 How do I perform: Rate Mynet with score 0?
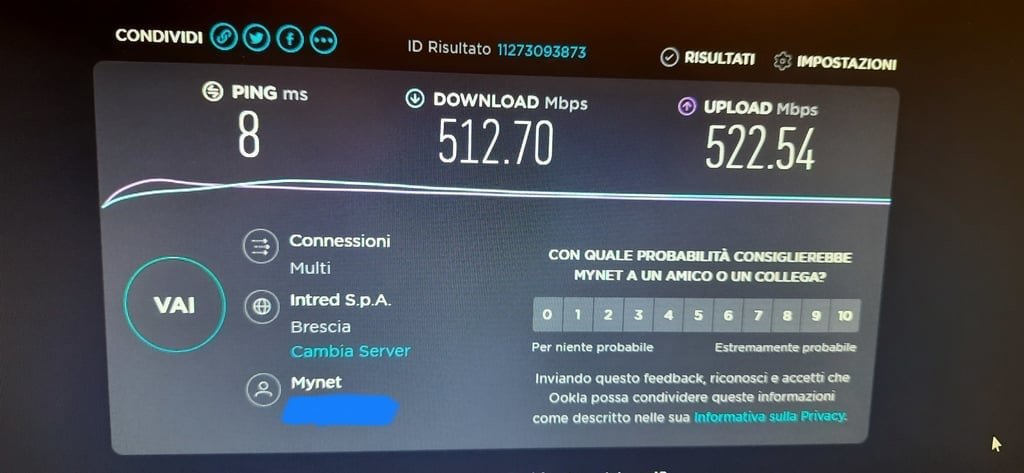point(546,315)
